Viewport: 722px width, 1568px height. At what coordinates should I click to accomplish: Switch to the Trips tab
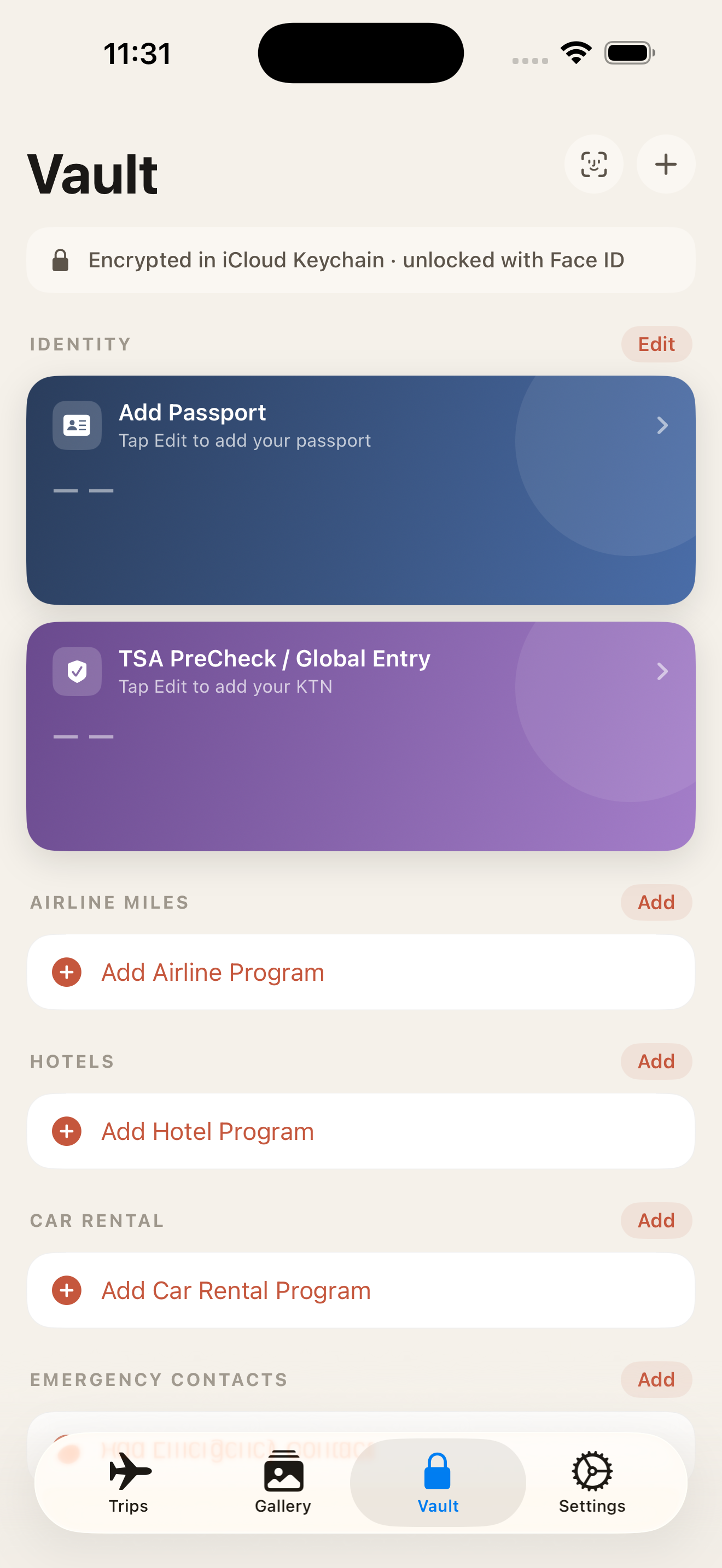click(129, 1483)
